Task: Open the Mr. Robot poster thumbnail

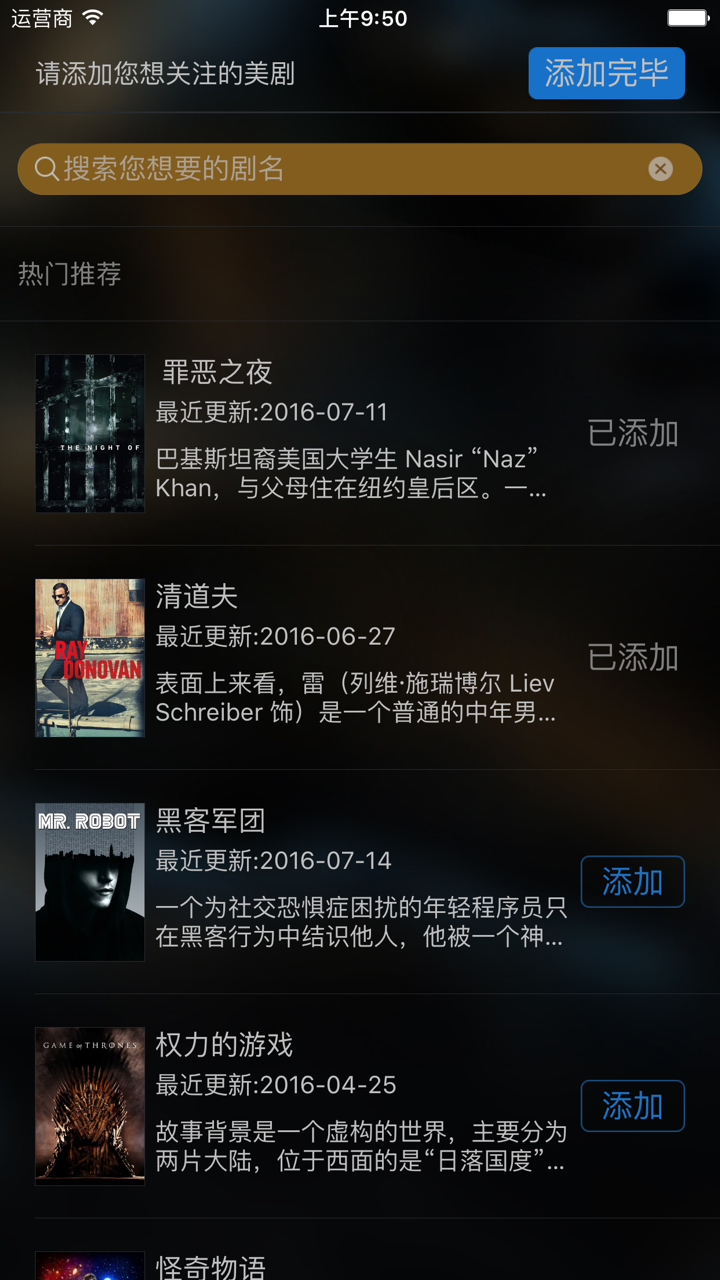Action: [89, 881]
